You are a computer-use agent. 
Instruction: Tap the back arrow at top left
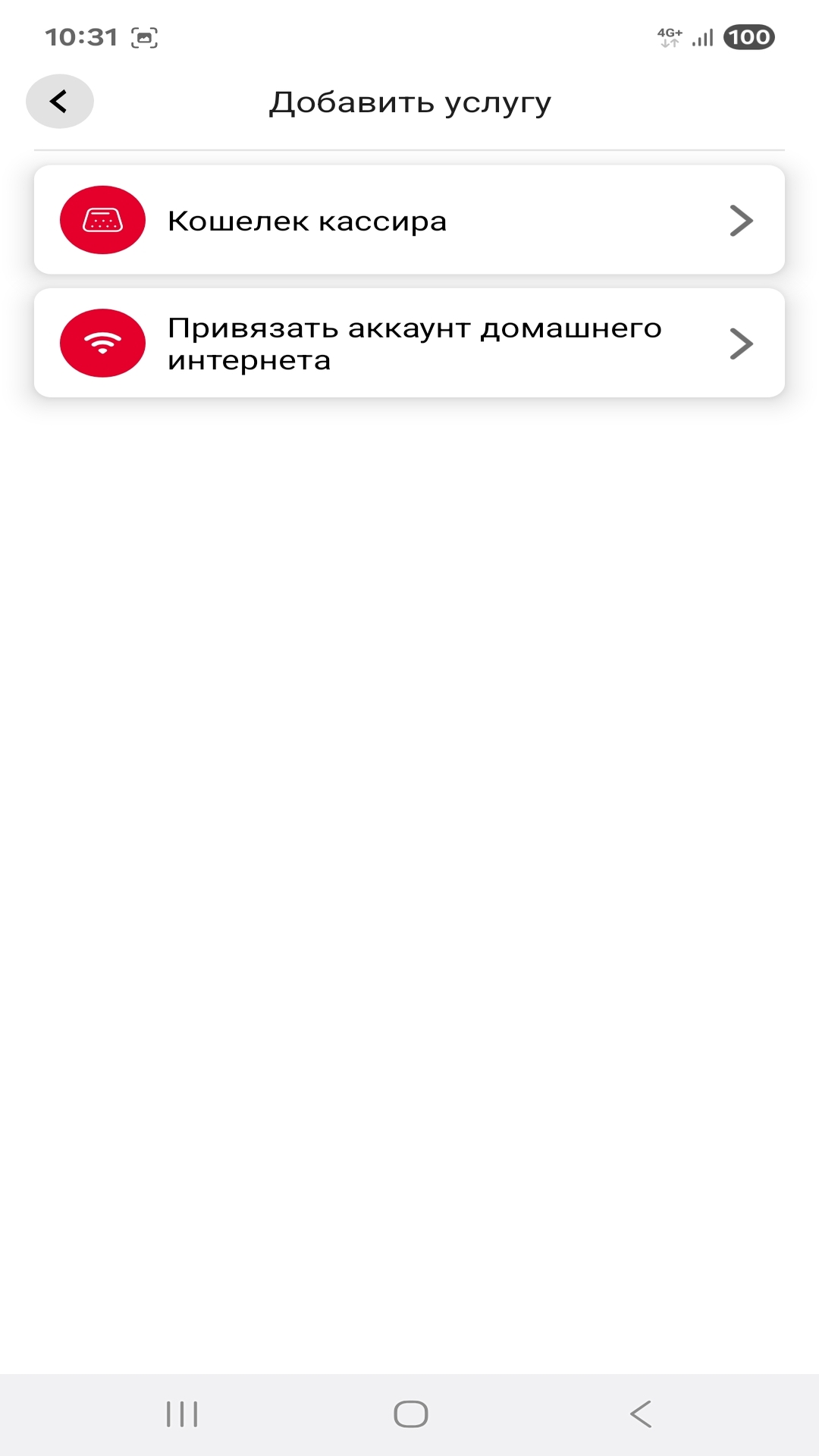[x=58, y=101]
